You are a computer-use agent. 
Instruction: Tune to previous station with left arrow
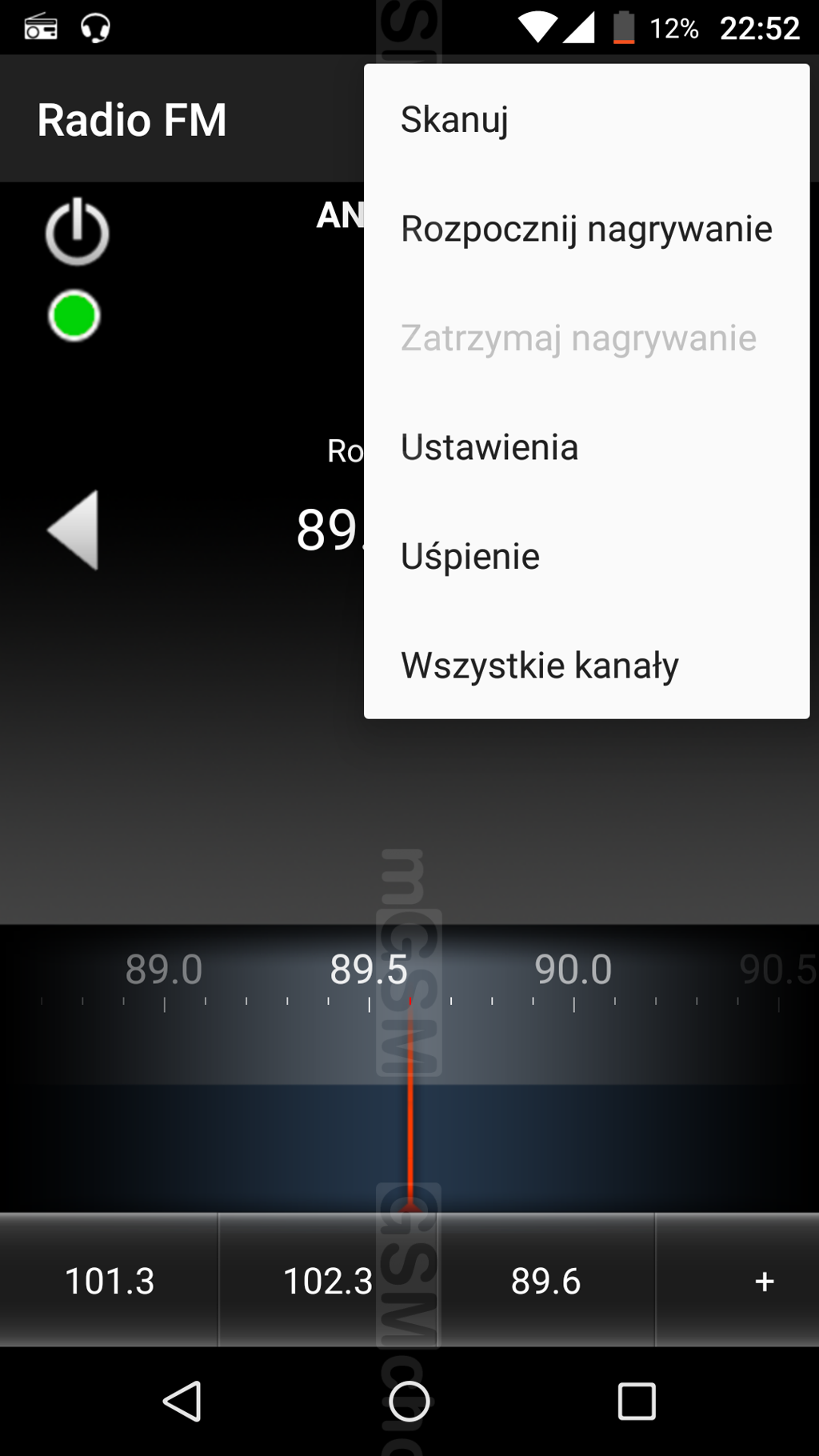74,530
